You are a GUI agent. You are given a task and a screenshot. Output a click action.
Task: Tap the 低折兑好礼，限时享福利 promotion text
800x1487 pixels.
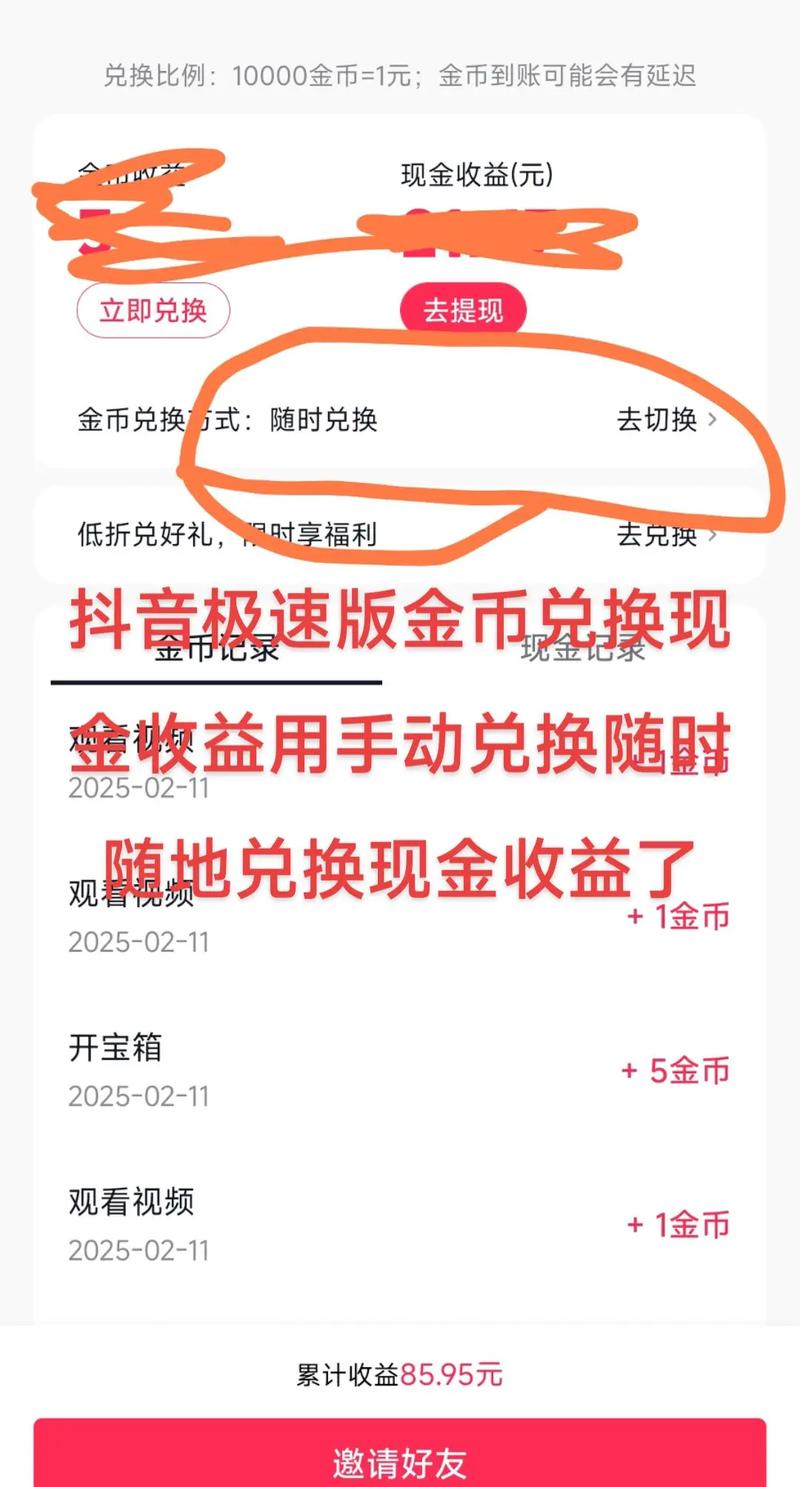pyautogui.click(x=228, y=537)
